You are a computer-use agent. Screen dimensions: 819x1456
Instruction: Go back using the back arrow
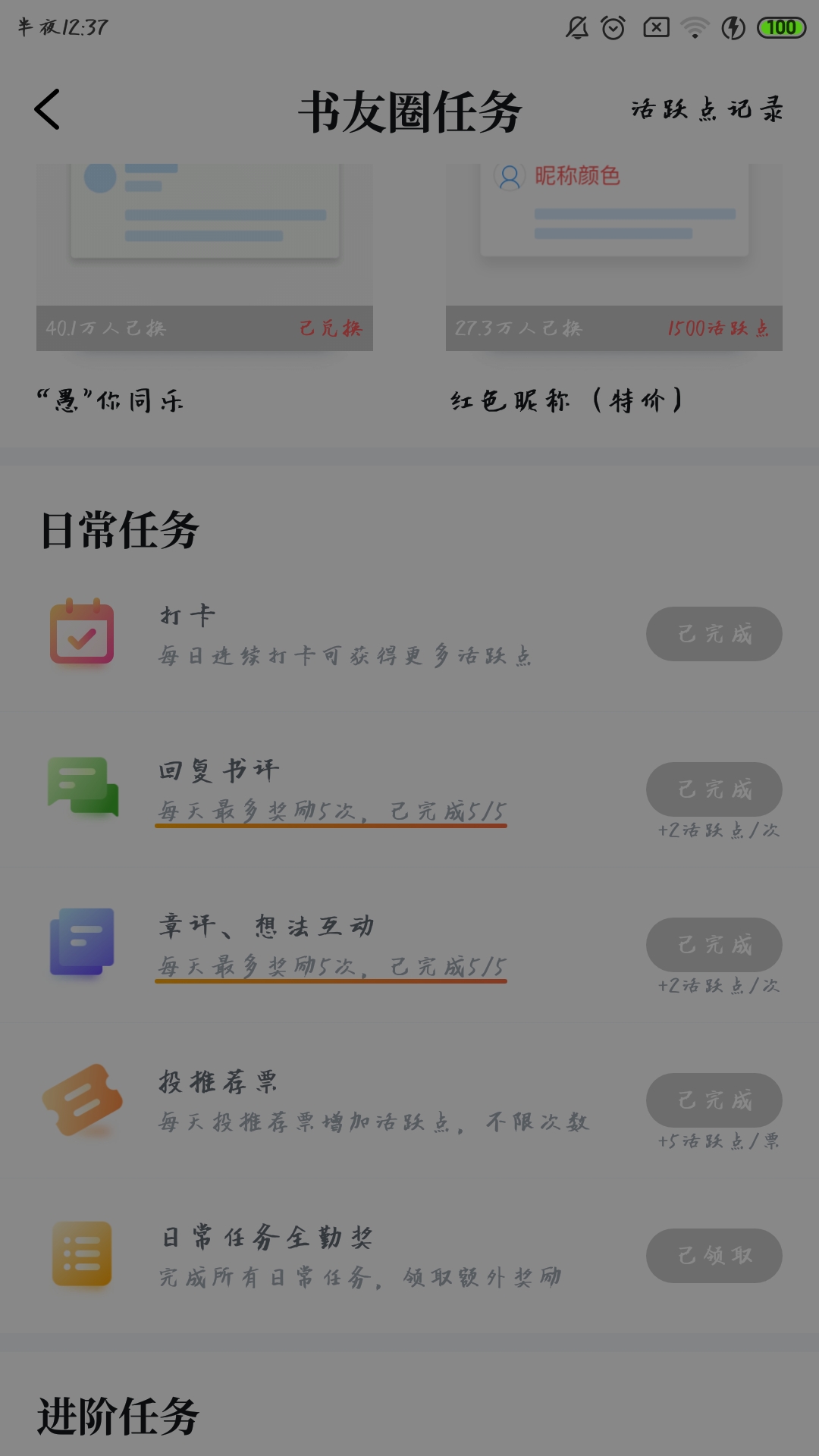coord(47,109)
